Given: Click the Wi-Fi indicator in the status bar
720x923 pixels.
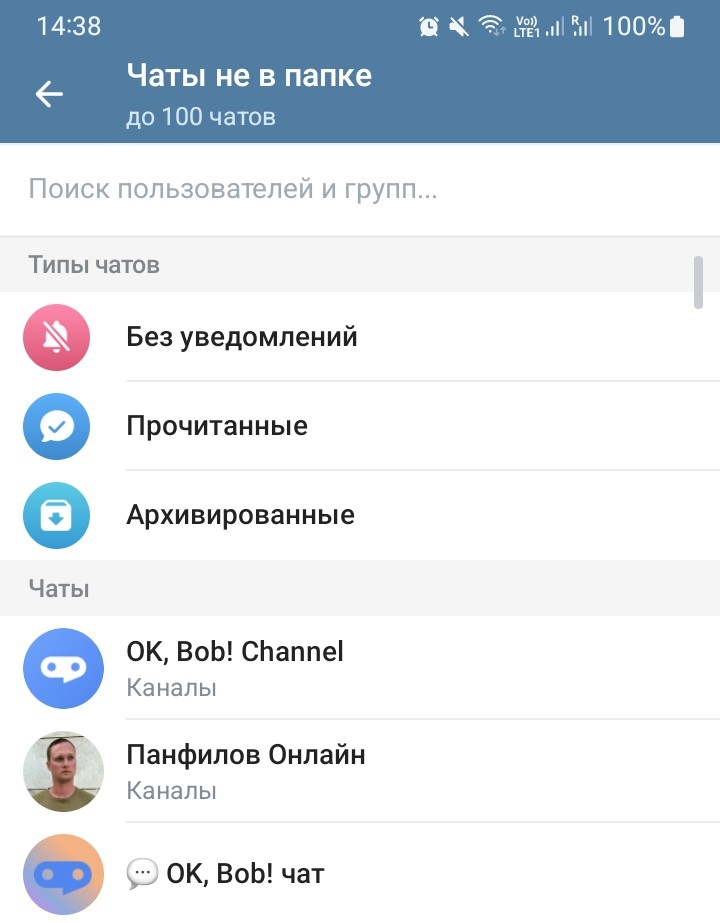Looking at the screenshot, I should tap(492, 26).
